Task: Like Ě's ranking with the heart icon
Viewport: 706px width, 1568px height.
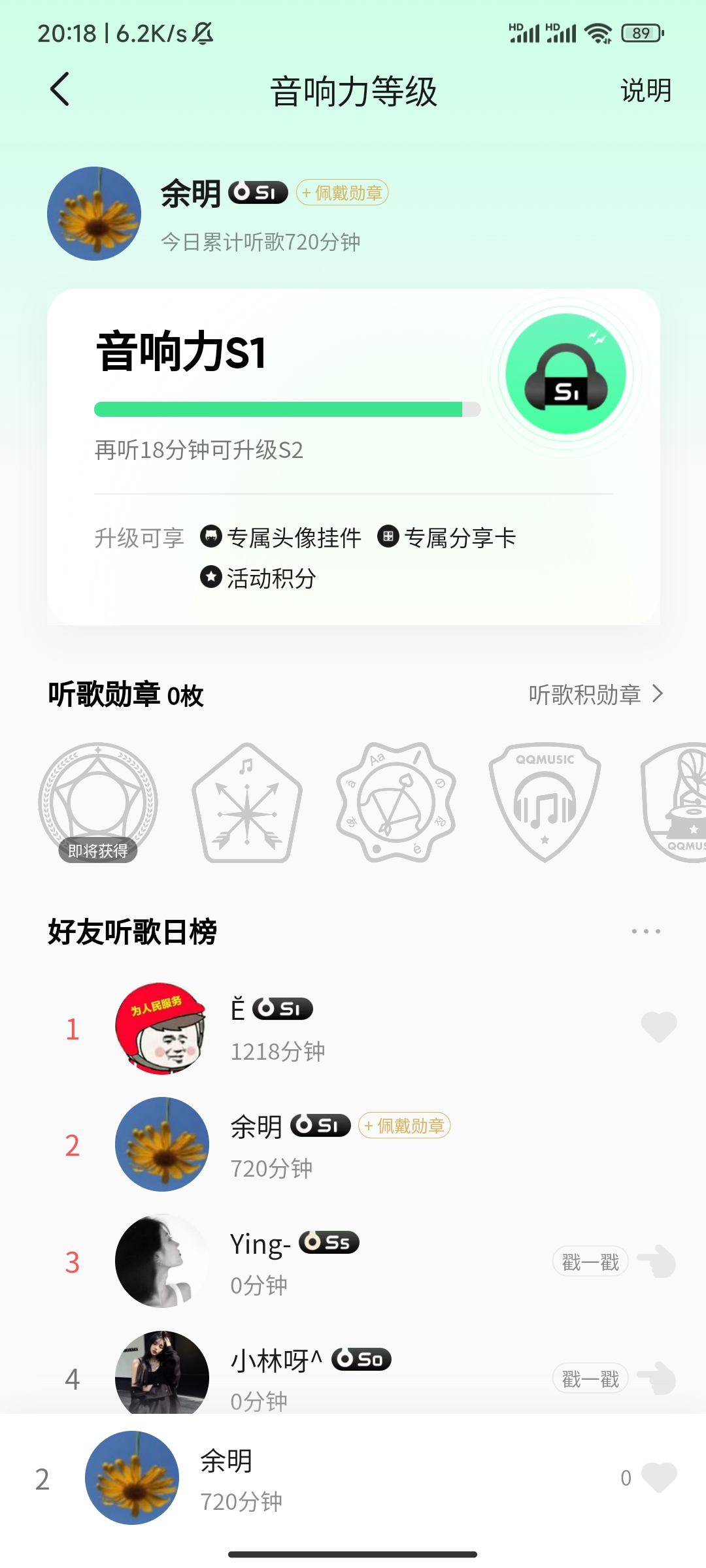Action: [x=658, y=1027]
